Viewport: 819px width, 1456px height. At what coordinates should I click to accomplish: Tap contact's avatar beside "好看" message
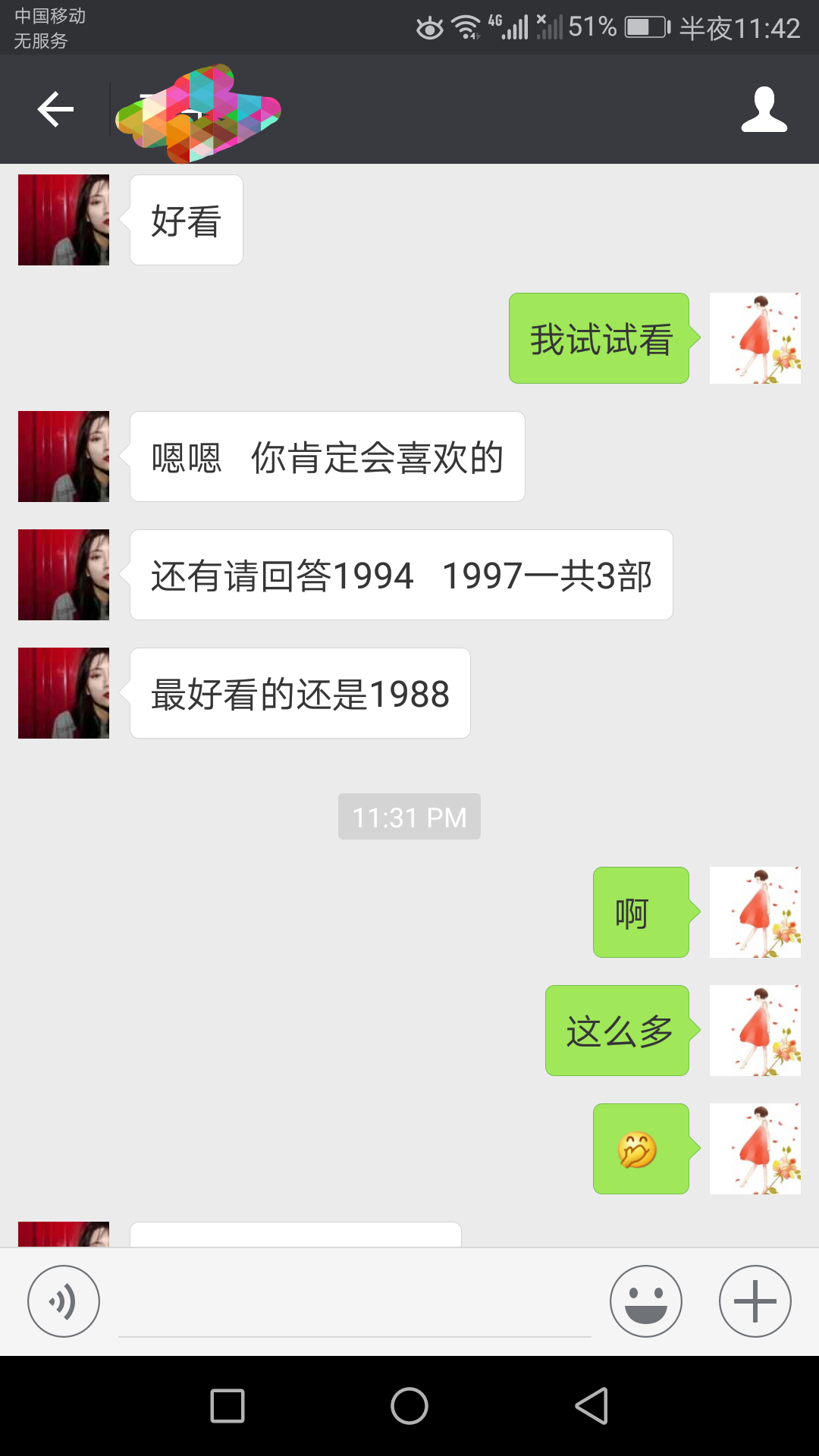coord(64,220)
